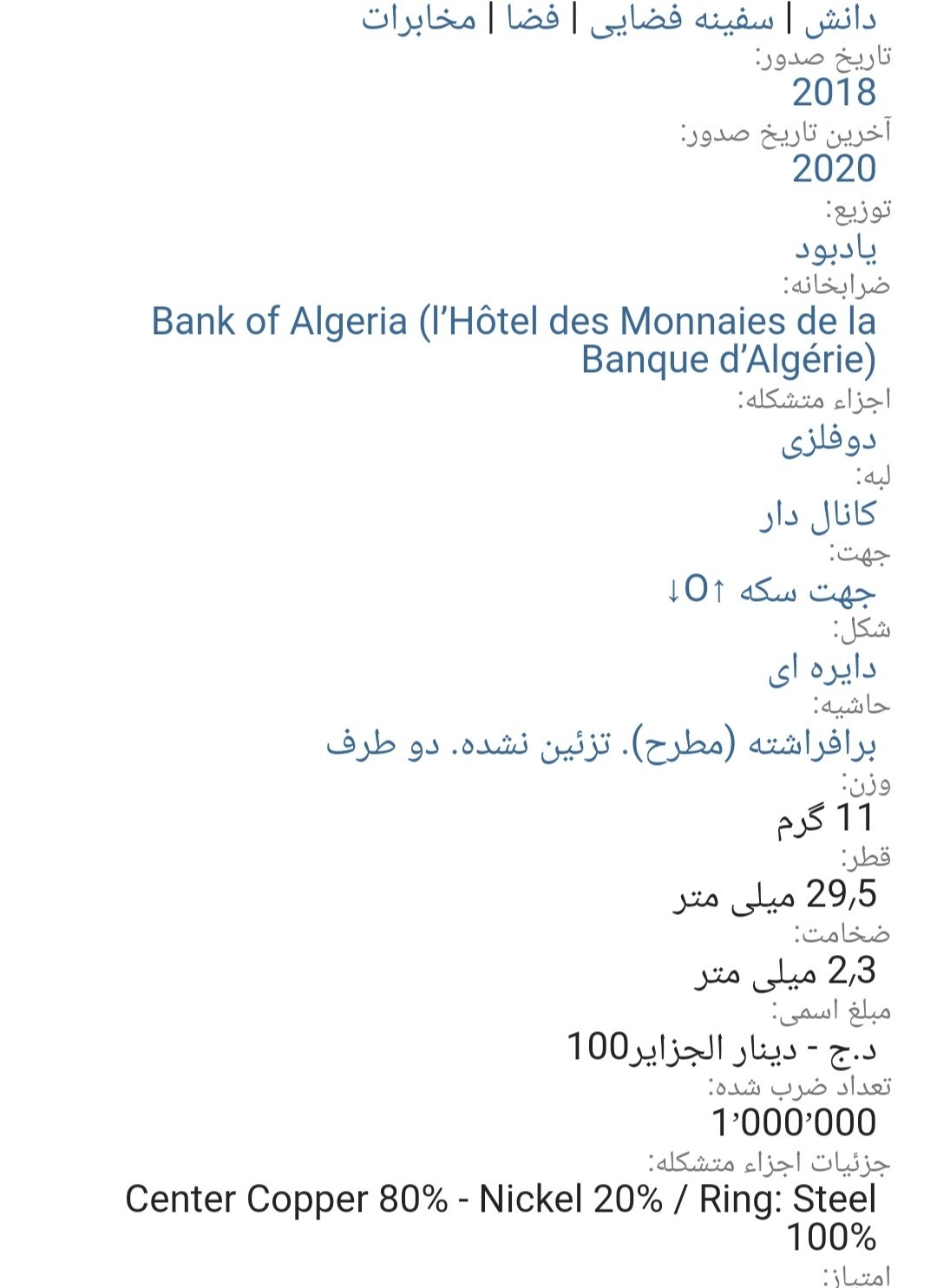Open the برافراشته (مطرح) rim link
This screenshot has width=937, height=1288.
pyautogui.click(x=601, y=743)
